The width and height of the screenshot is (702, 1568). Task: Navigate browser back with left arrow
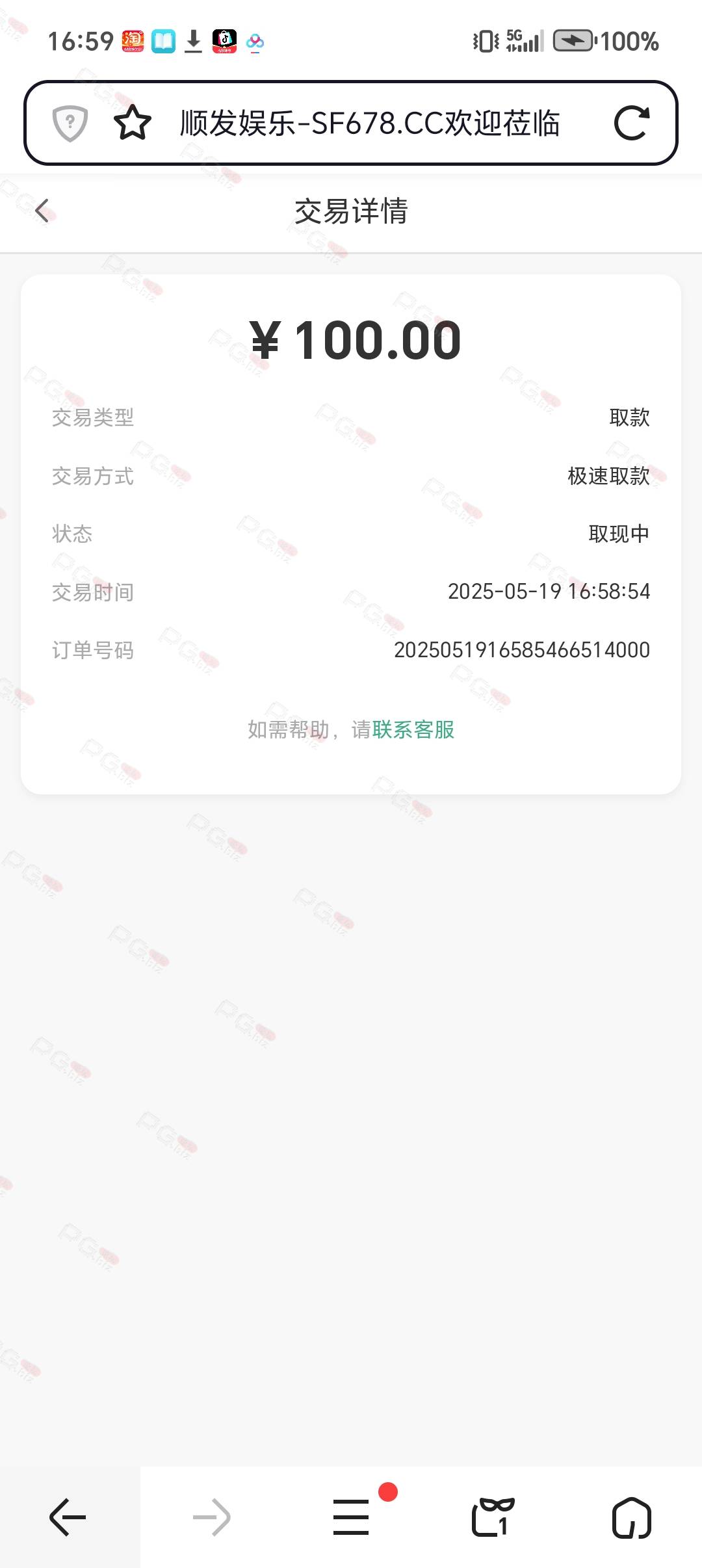pyautogui.click(x=68, y=1517)
